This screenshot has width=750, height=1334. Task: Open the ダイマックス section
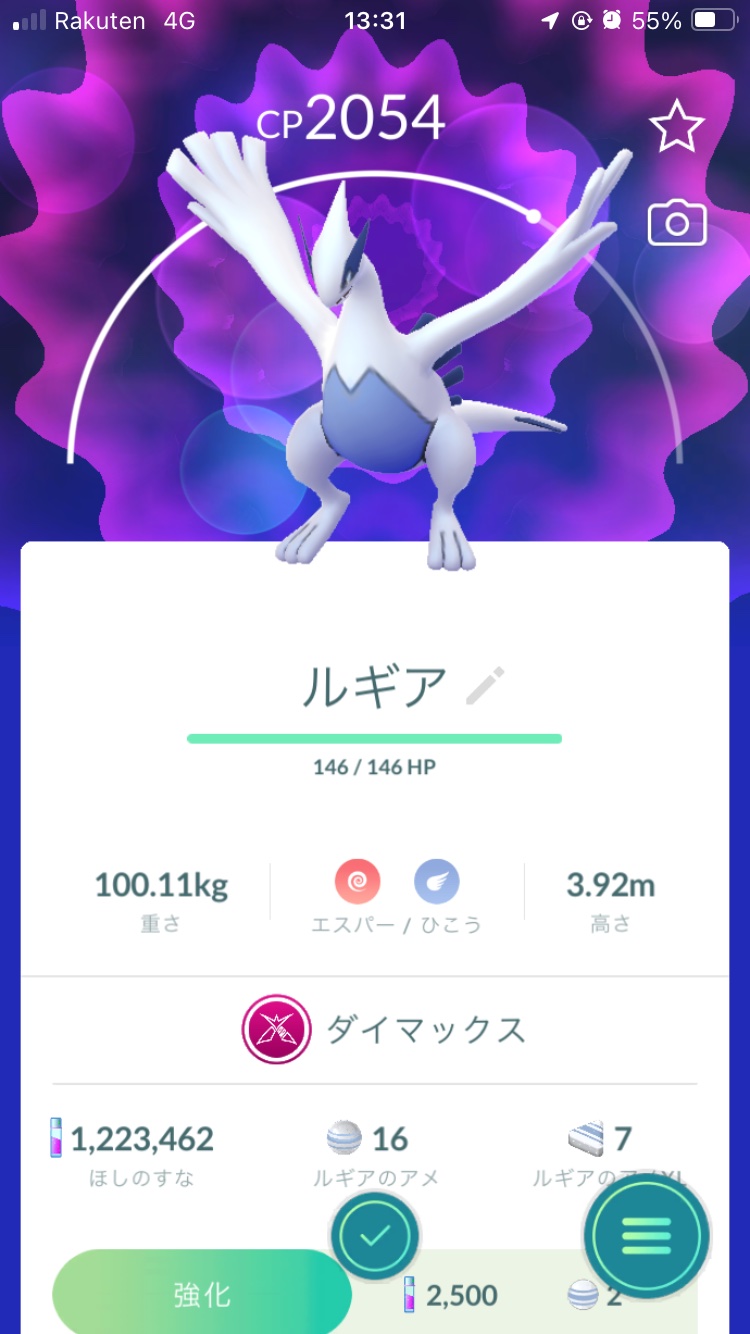[385, 1029]
